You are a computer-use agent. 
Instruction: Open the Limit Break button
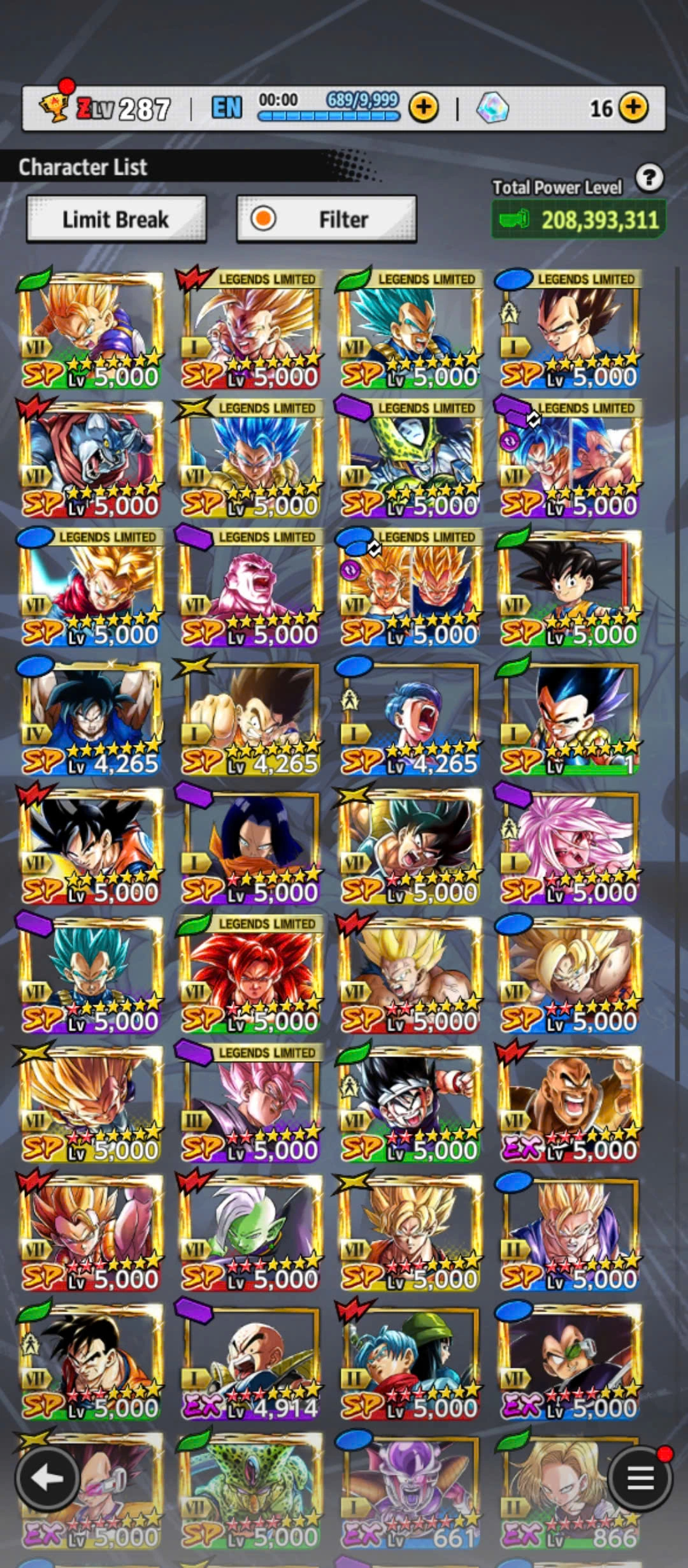116,219
